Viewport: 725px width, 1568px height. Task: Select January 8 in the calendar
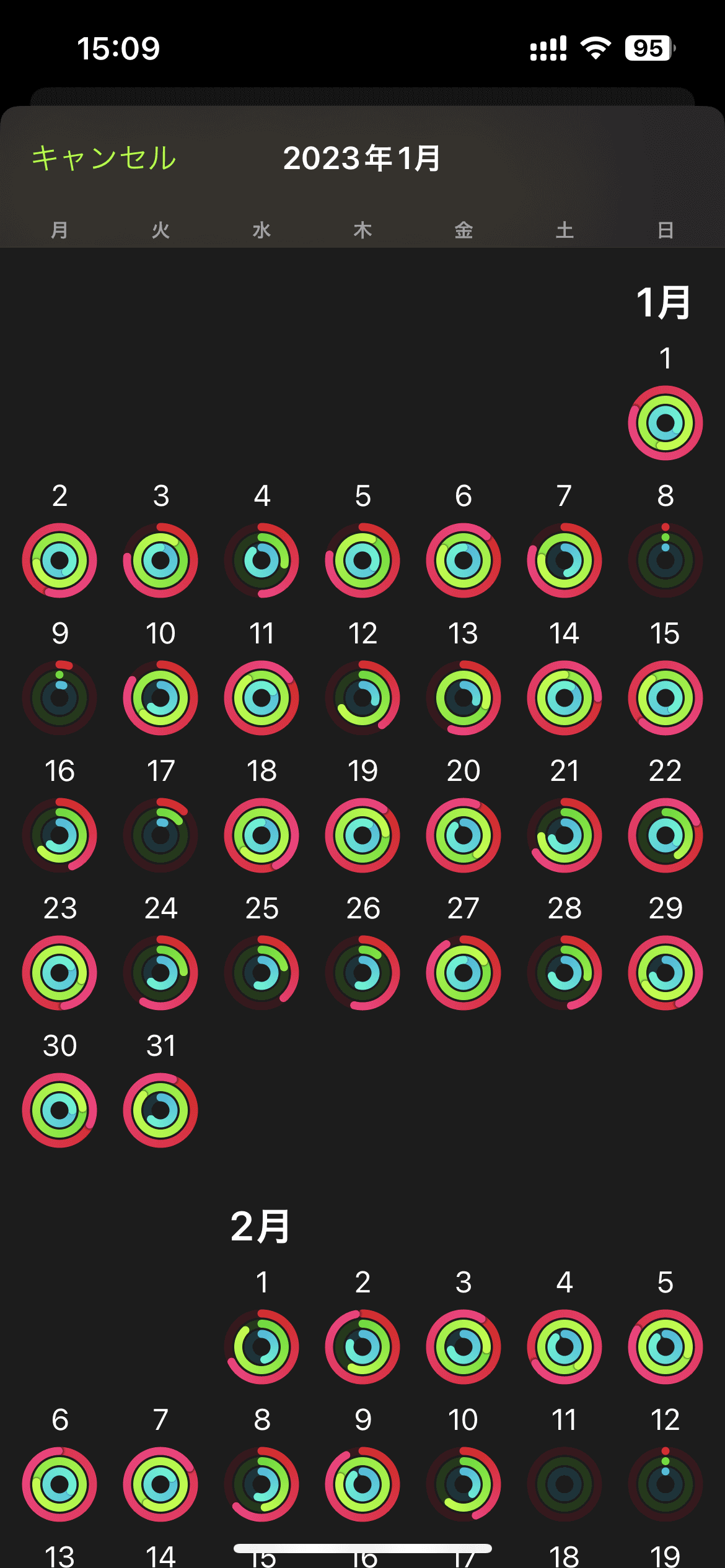665,560
